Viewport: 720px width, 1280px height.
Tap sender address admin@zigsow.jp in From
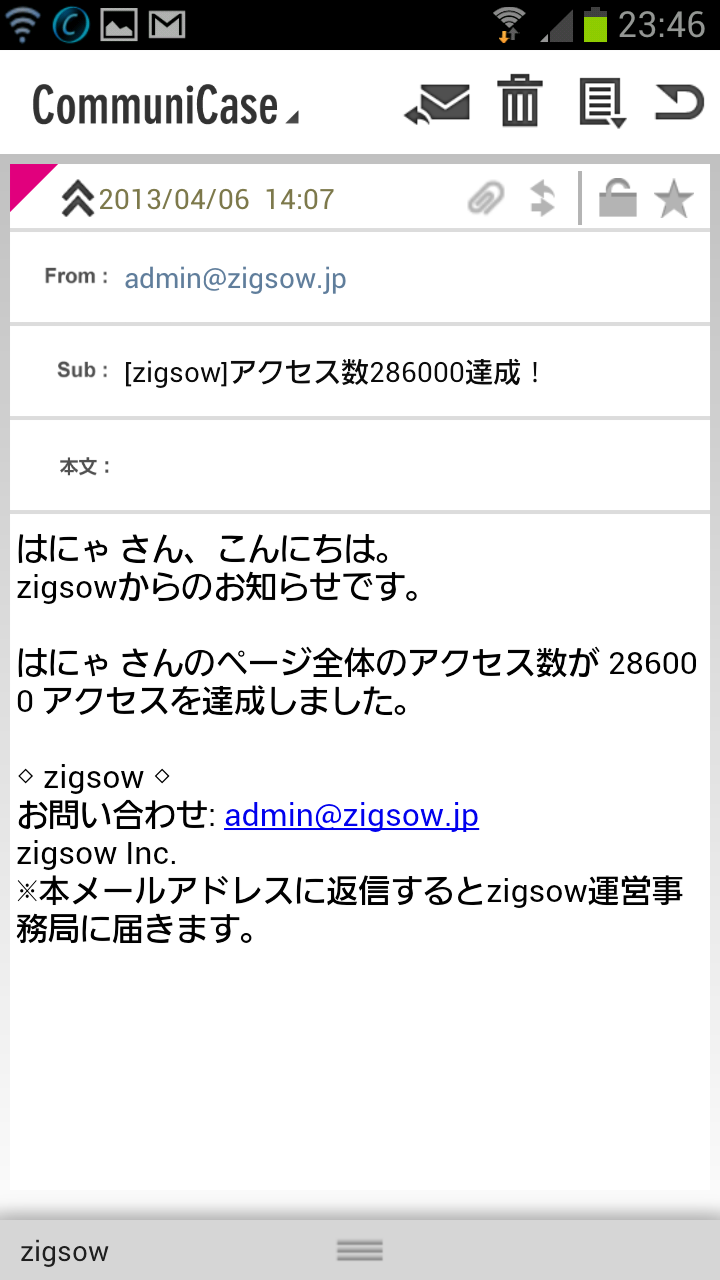click(x=235, y=278)
